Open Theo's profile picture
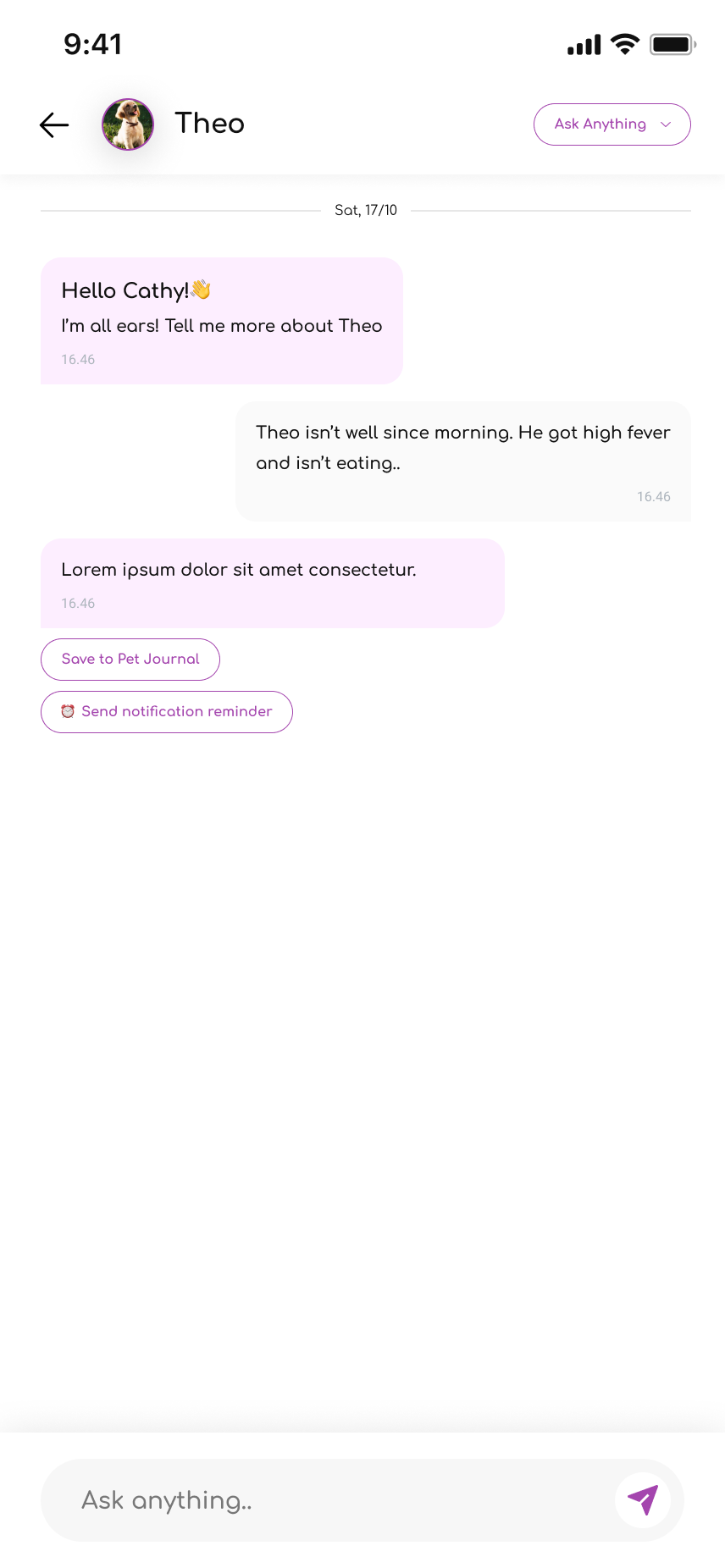The image size is (725, 1568). [128, 124]
